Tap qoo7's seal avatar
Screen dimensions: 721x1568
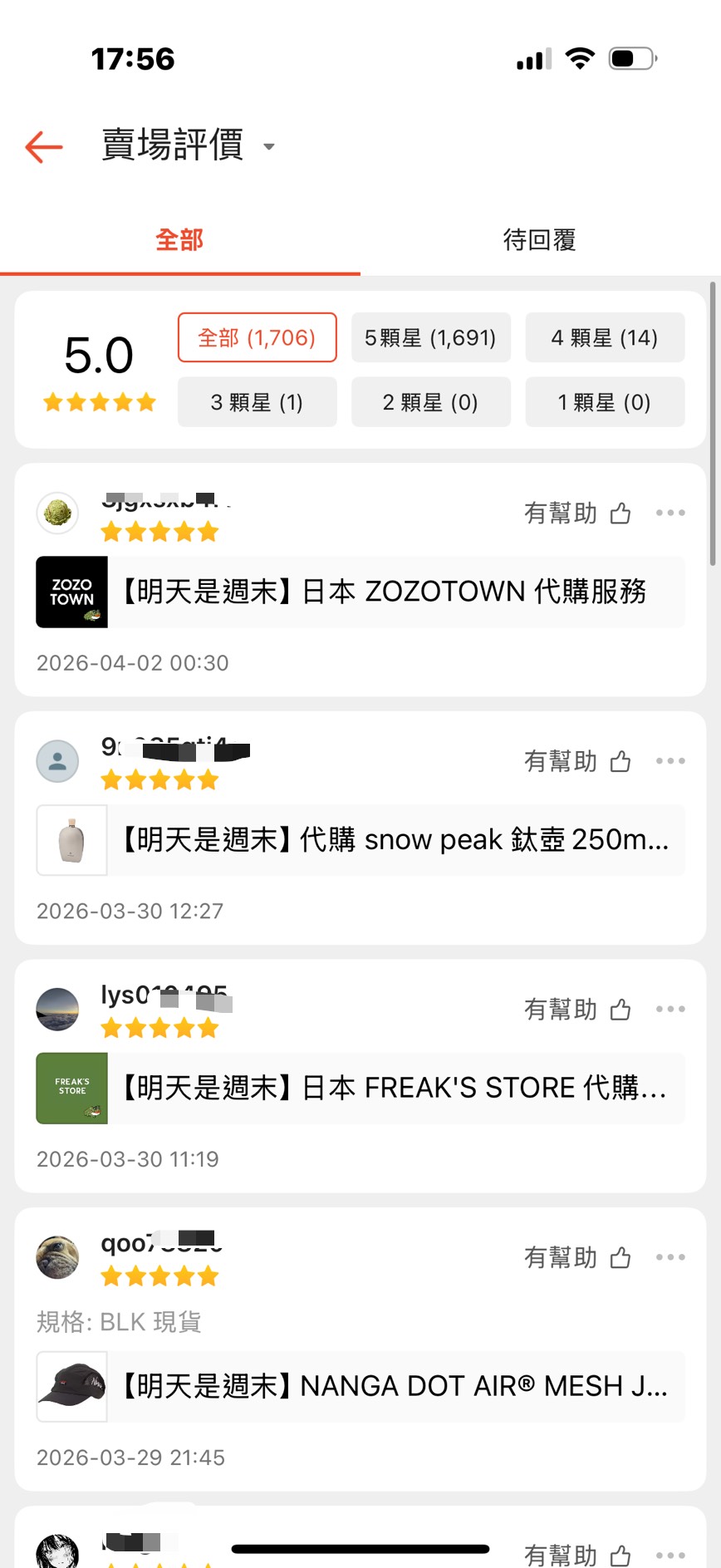pos(56,1256)
